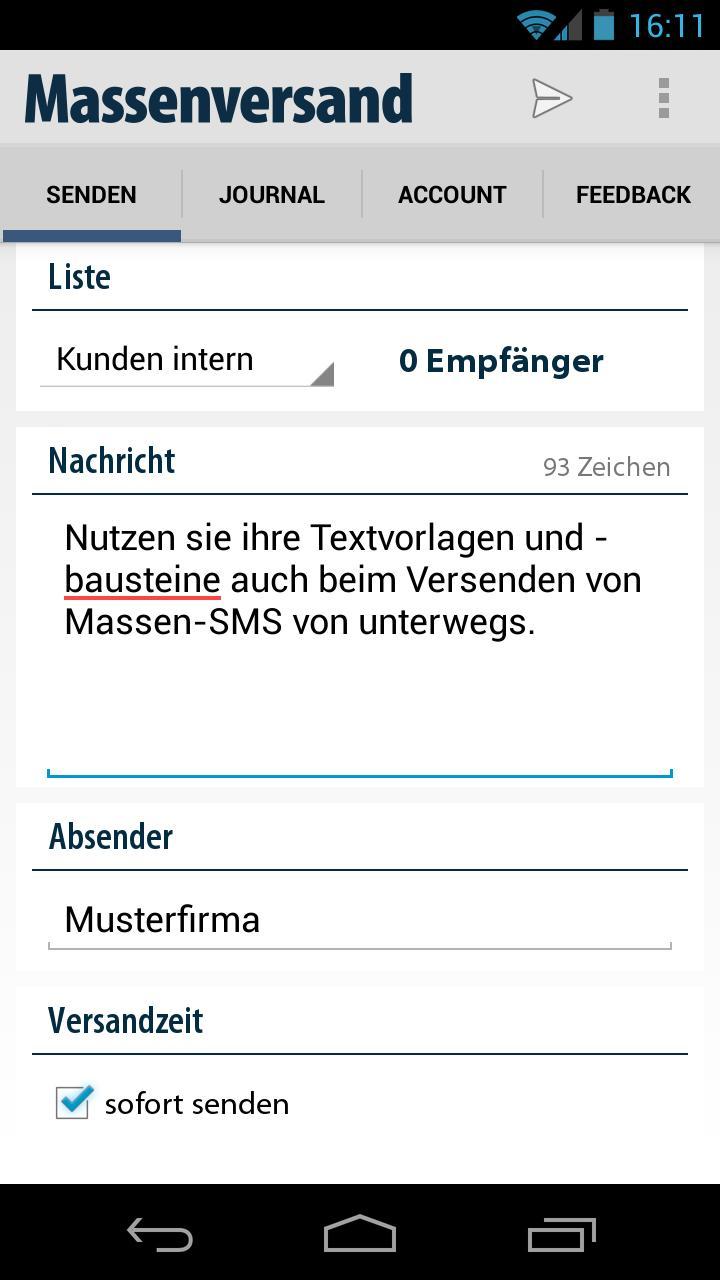Tap the back navigation arrow
The image size is (720, 1280).
[160, 1235]
